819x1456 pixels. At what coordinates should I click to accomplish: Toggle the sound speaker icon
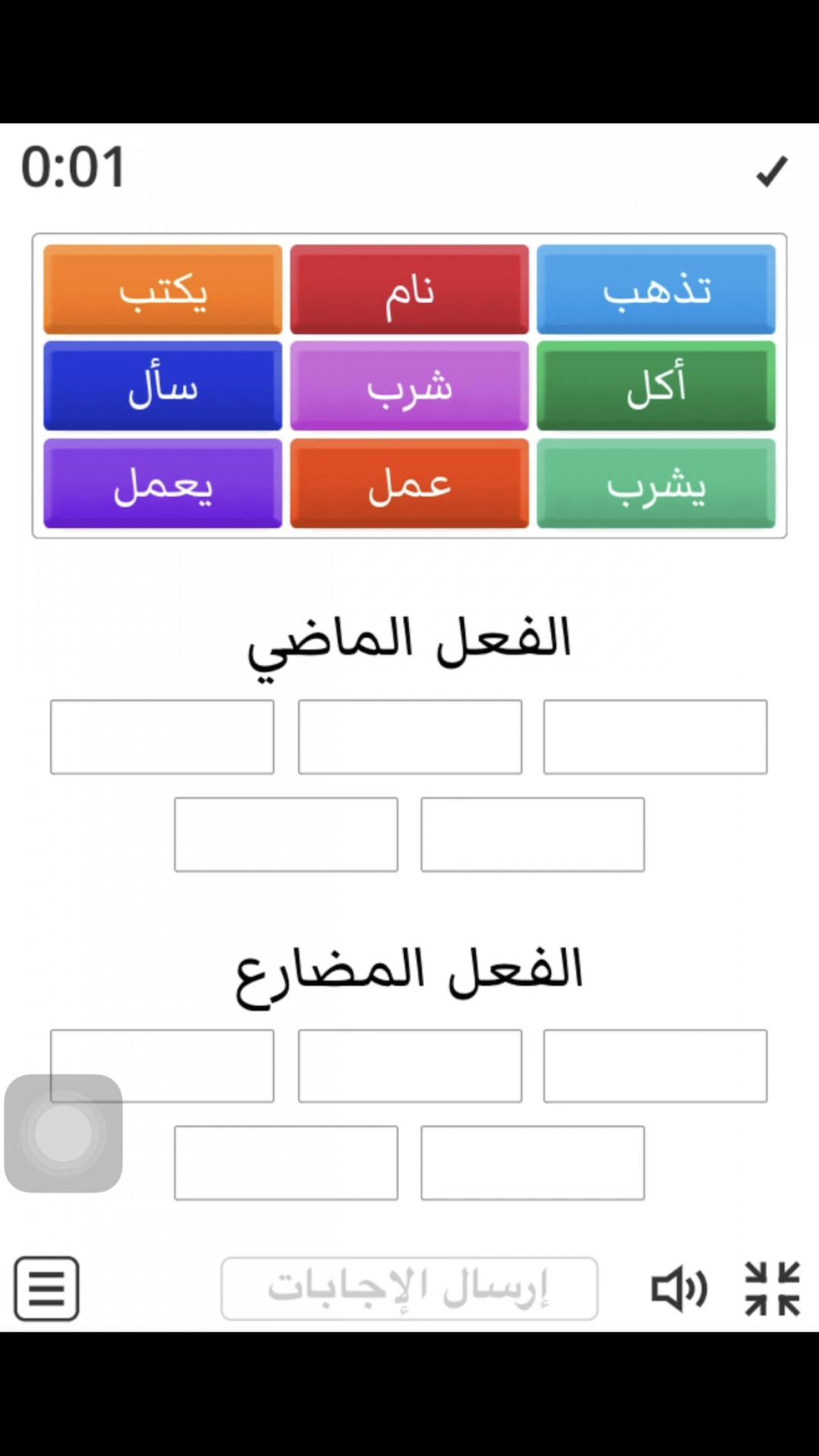(679, 1288)
